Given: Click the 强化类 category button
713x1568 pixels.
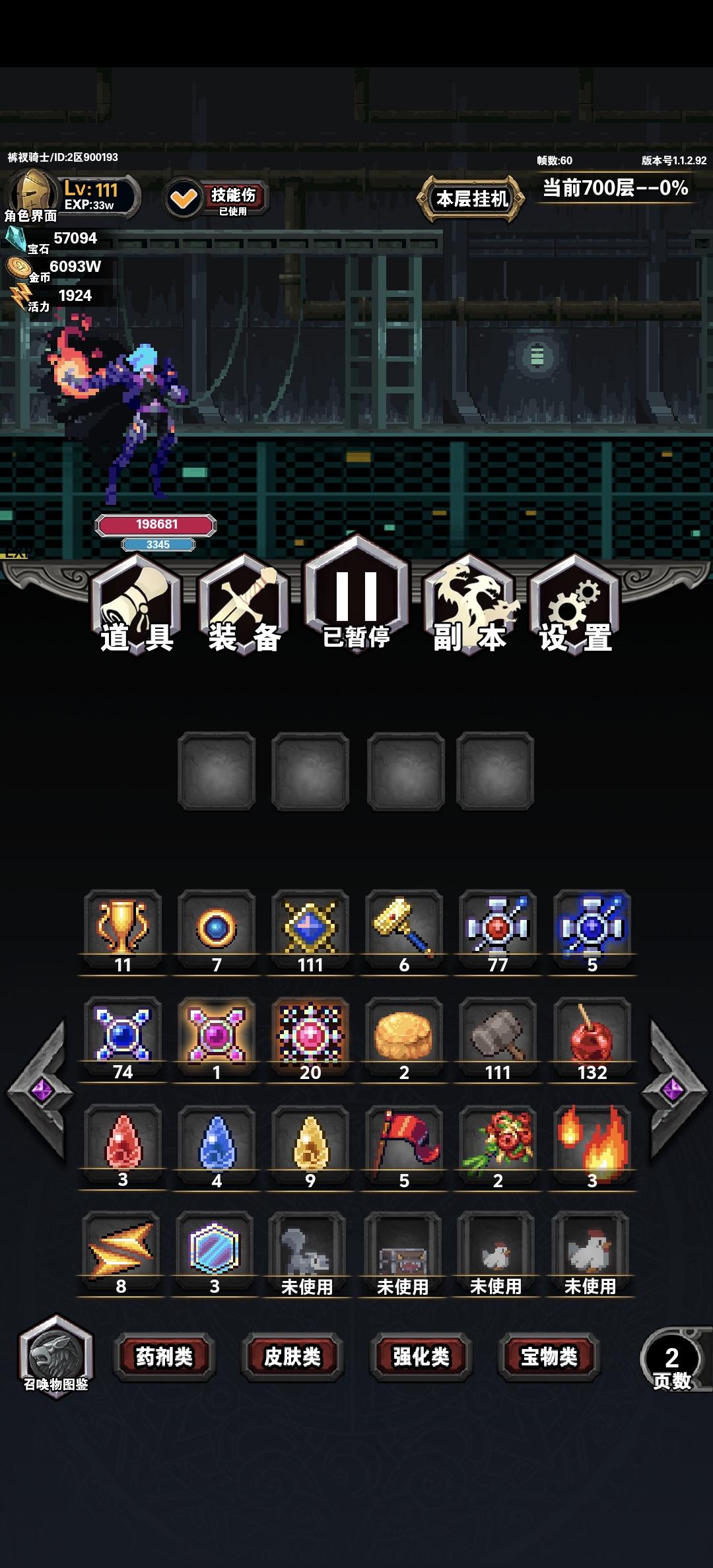Looking at the screenshot, I should coord(420,1359).
